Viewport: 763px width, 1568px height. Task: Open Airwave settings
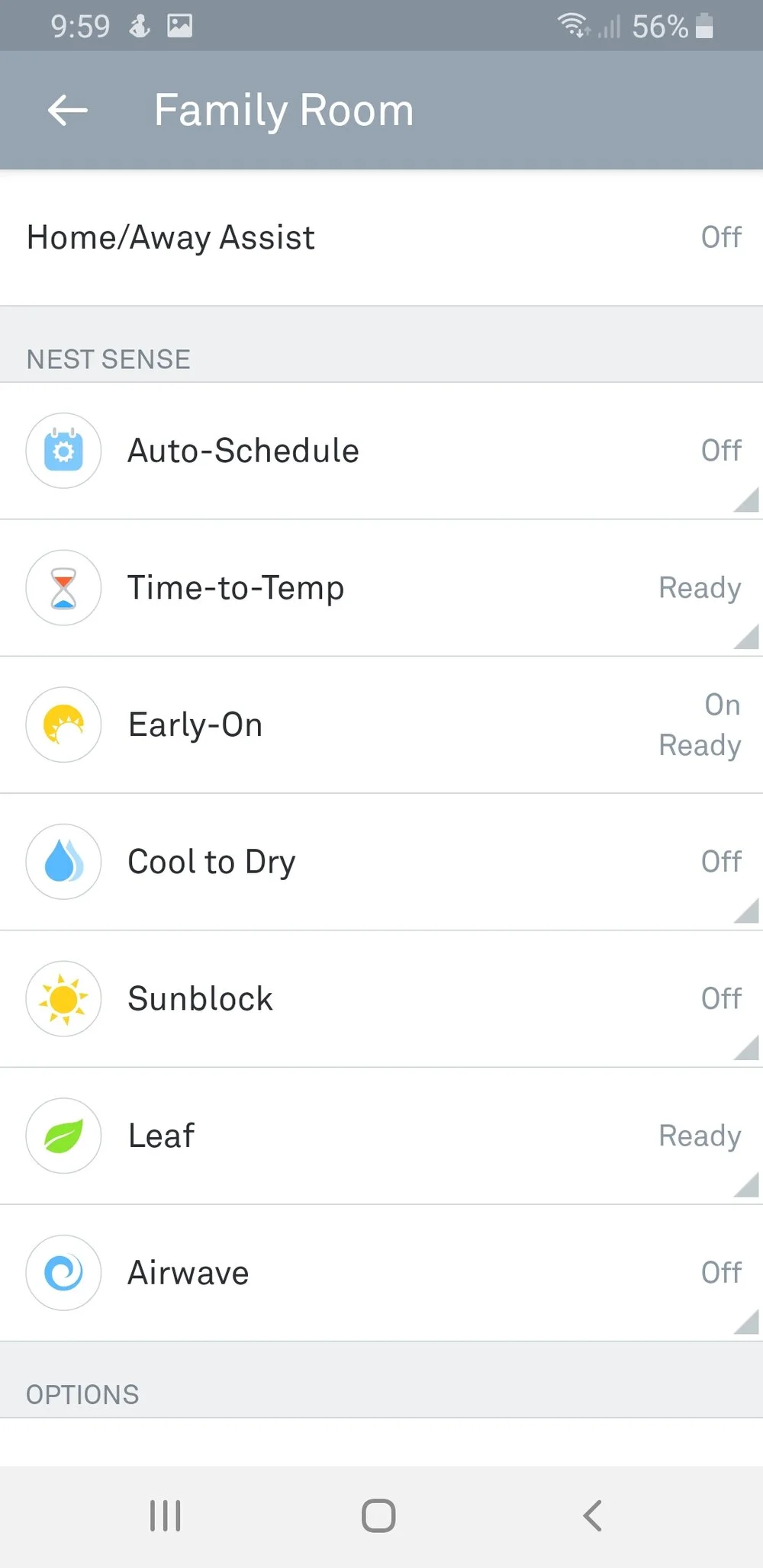coord(381,1273)
